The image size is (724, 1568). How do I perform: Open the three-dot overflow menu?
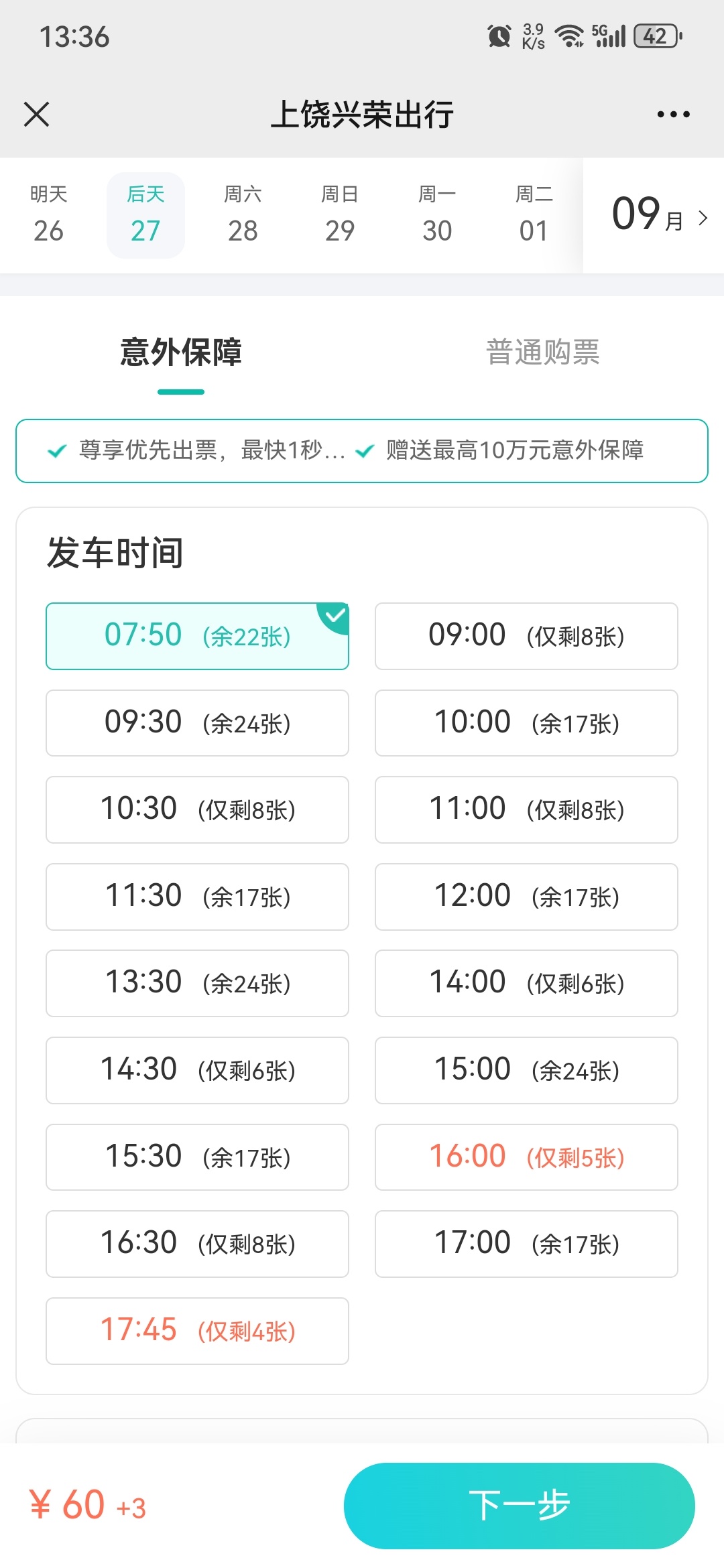click(673, 115)
